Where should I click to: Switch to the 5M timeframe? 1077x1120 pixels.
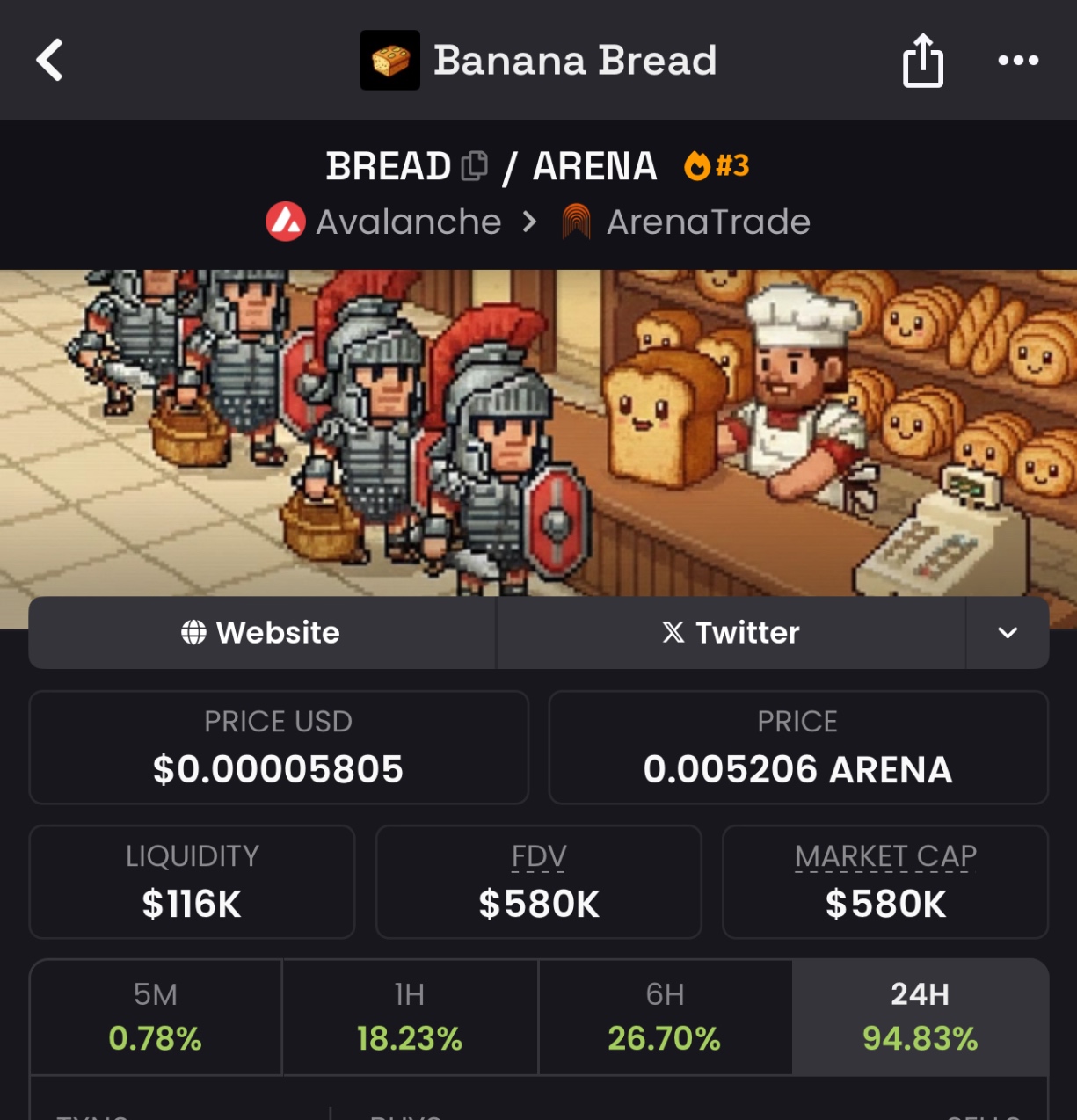point(156,1017)
